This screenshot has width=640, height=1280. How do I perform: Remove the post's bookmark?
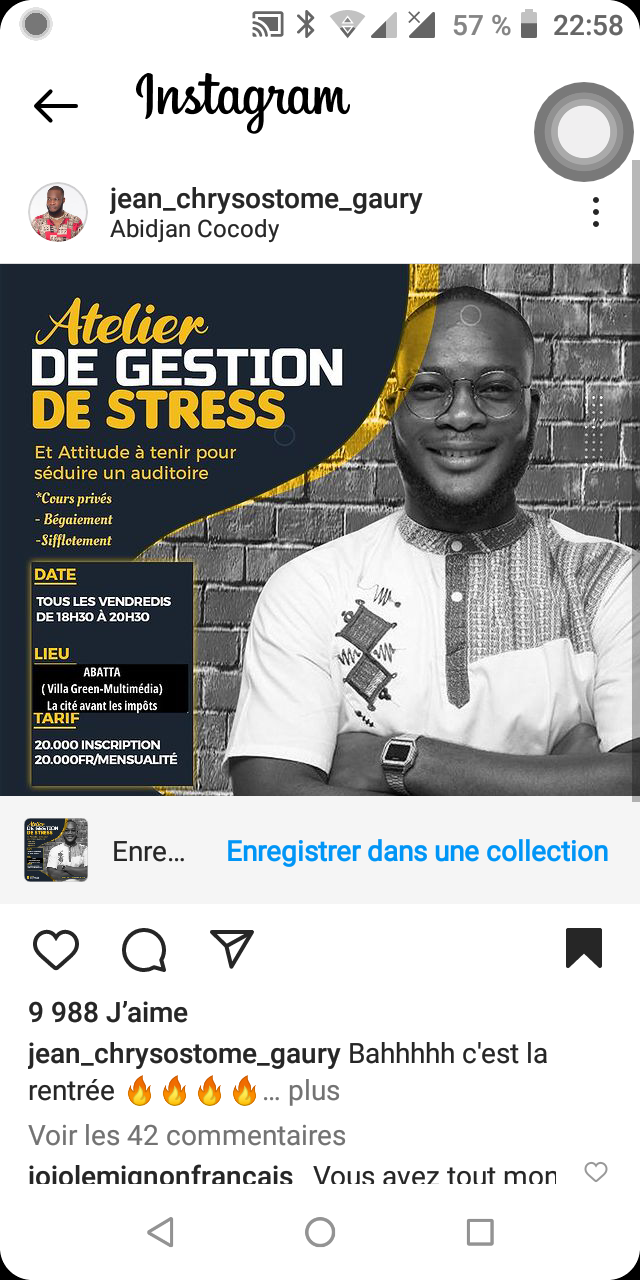click(x=584, y=948)
